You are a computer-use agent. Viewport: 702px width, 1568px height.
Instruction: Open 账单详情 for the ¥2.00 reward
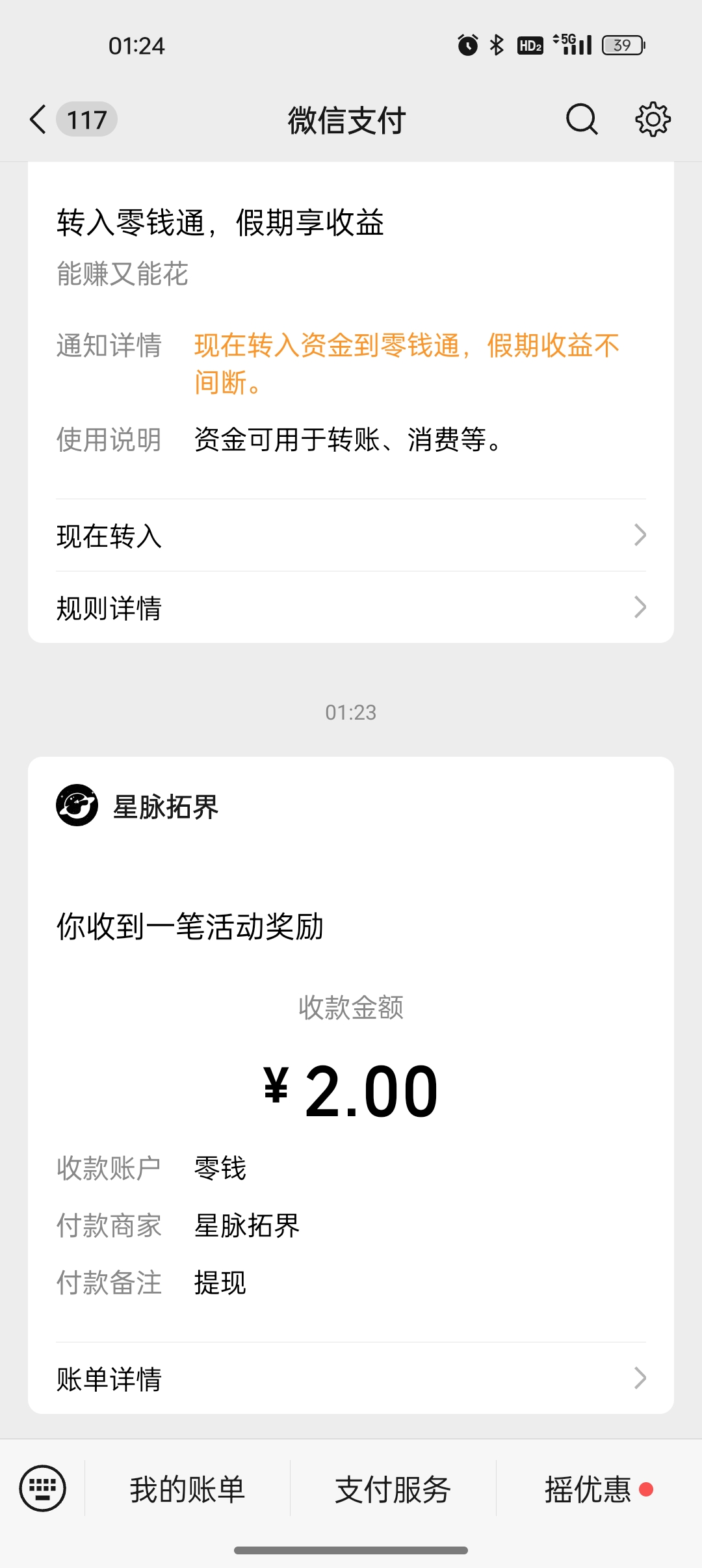pos(351,1378)
